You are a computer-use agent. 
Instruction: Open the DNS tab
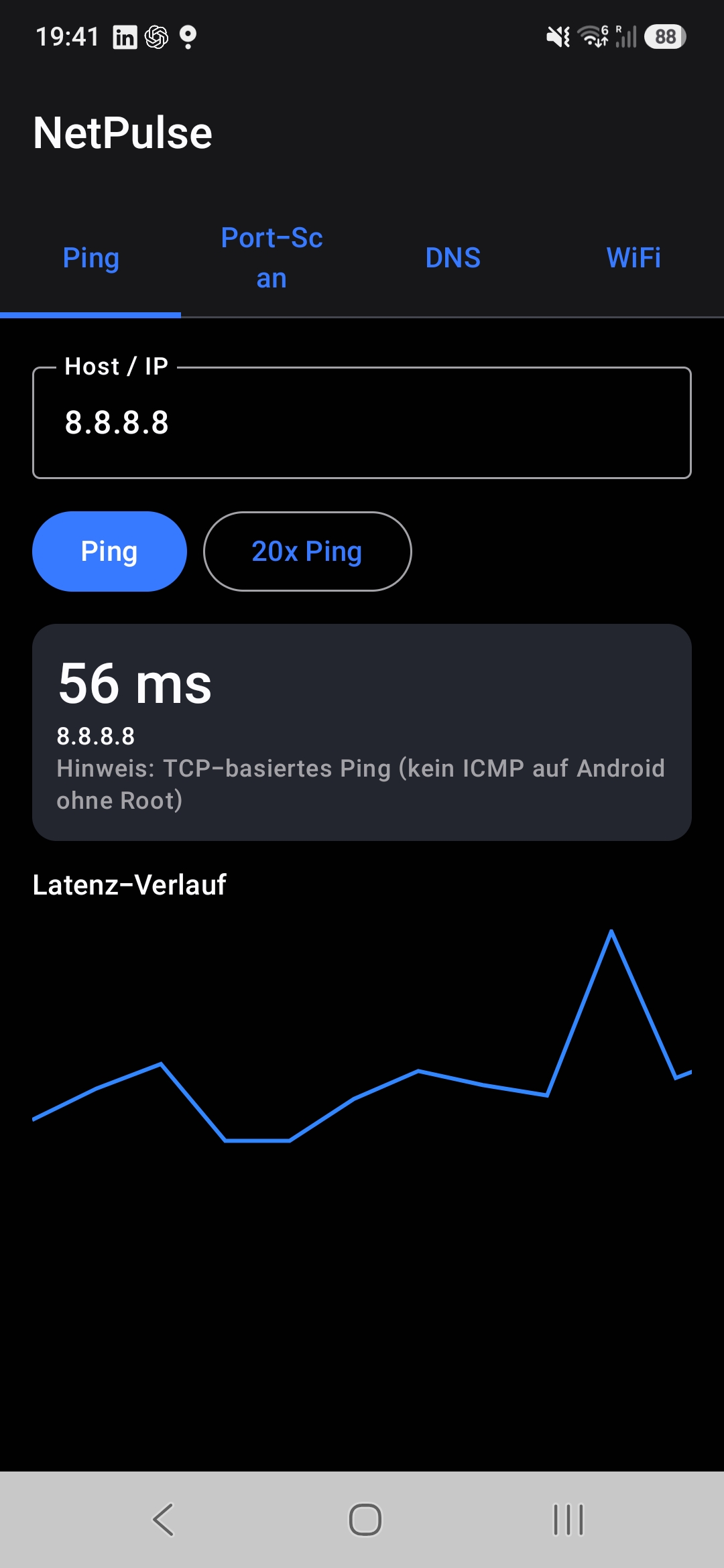[x=452, y=258]
